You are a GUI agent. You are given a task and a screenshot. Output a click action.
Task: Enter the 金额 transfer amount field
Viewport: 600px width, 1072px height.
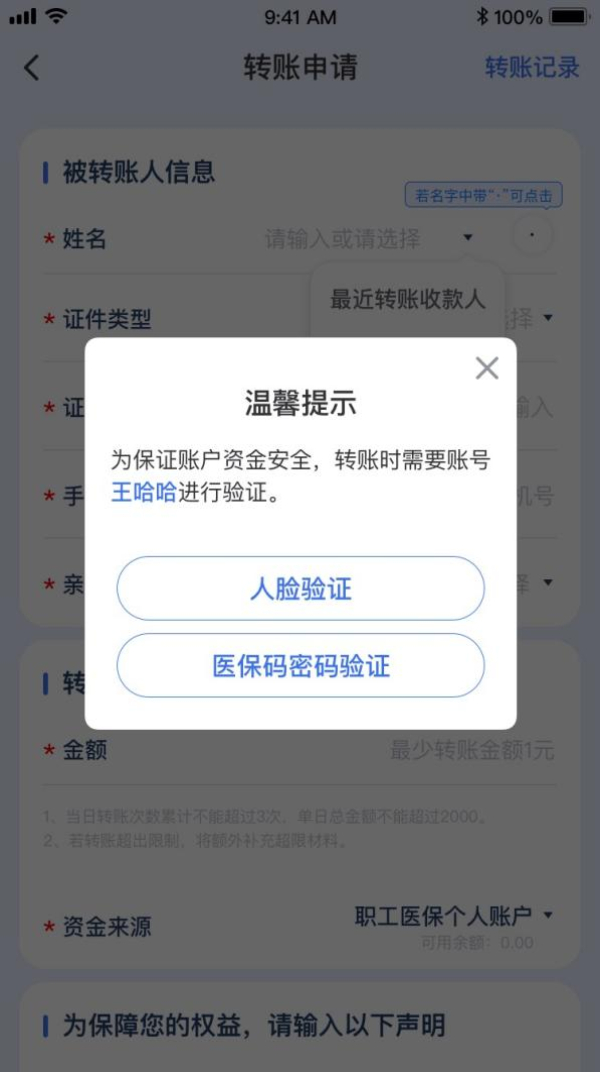[470, 750]
